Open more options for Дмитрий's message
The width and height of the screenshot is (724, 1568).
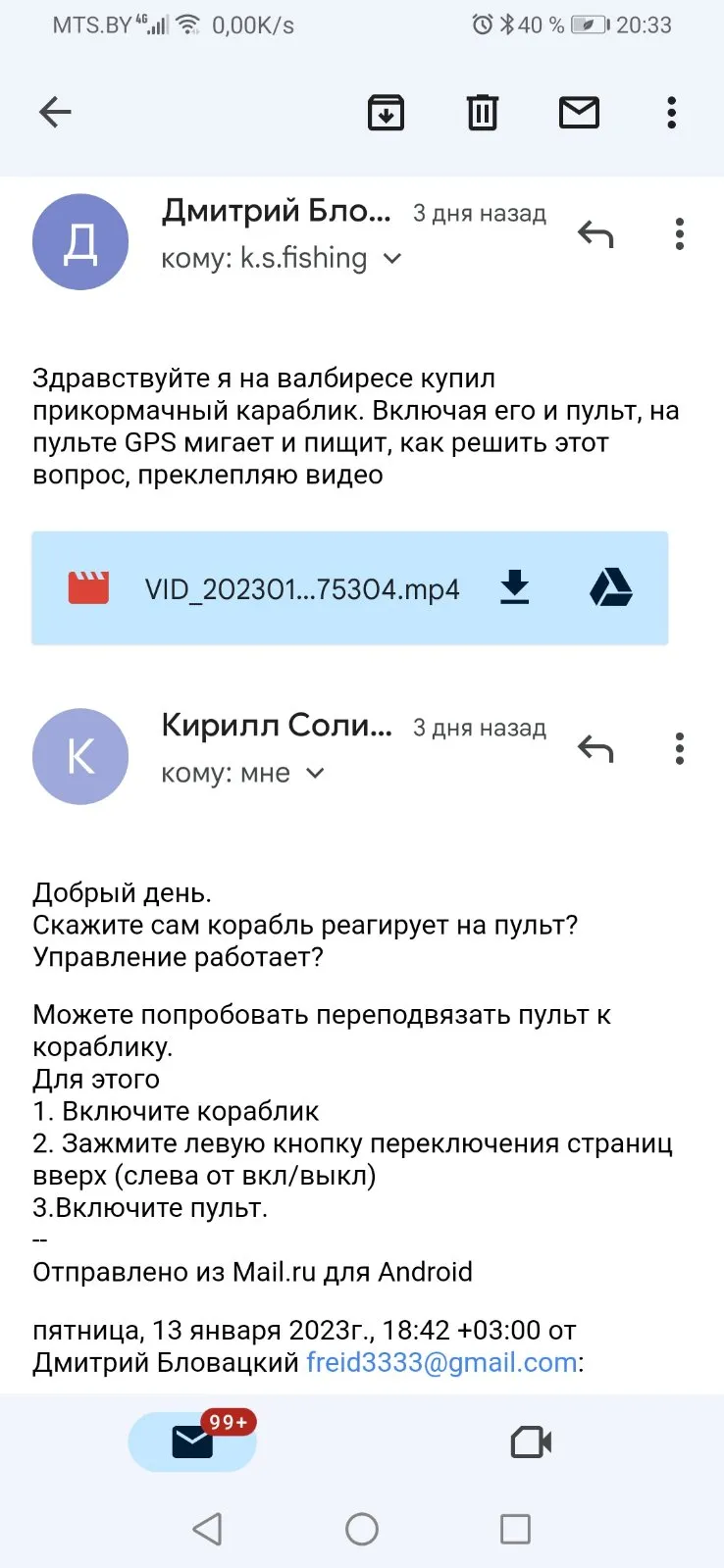(x=679, y=234)
